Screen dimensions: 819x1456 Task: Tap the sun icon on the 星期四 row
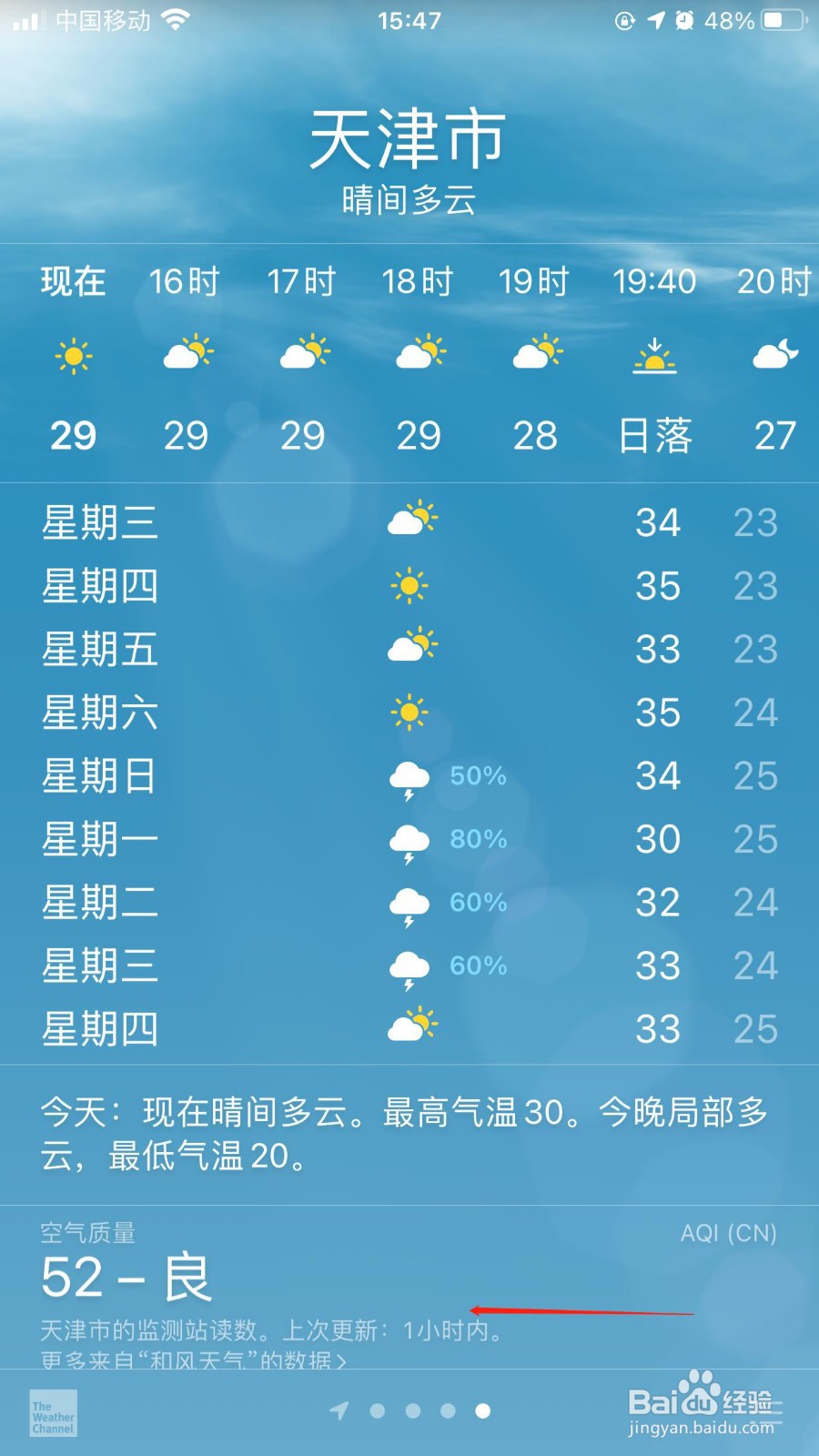pos(409,587)
